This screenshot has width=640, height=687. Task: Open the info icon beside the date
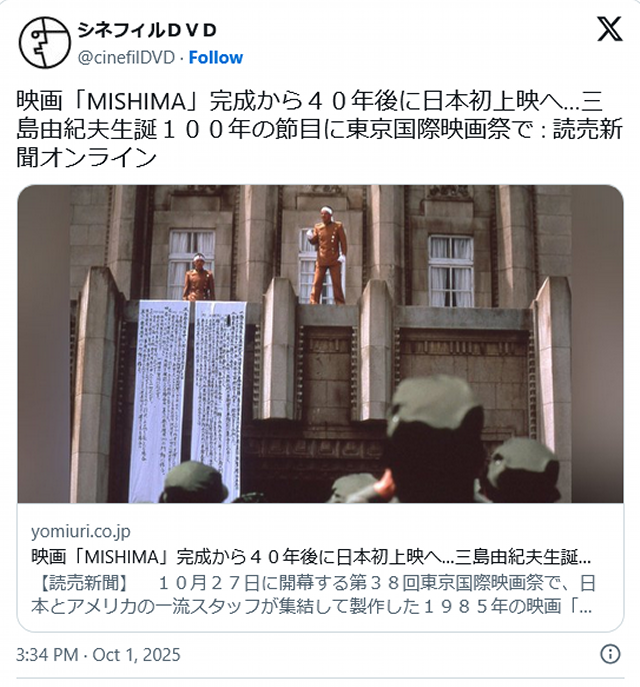(610, 654)
